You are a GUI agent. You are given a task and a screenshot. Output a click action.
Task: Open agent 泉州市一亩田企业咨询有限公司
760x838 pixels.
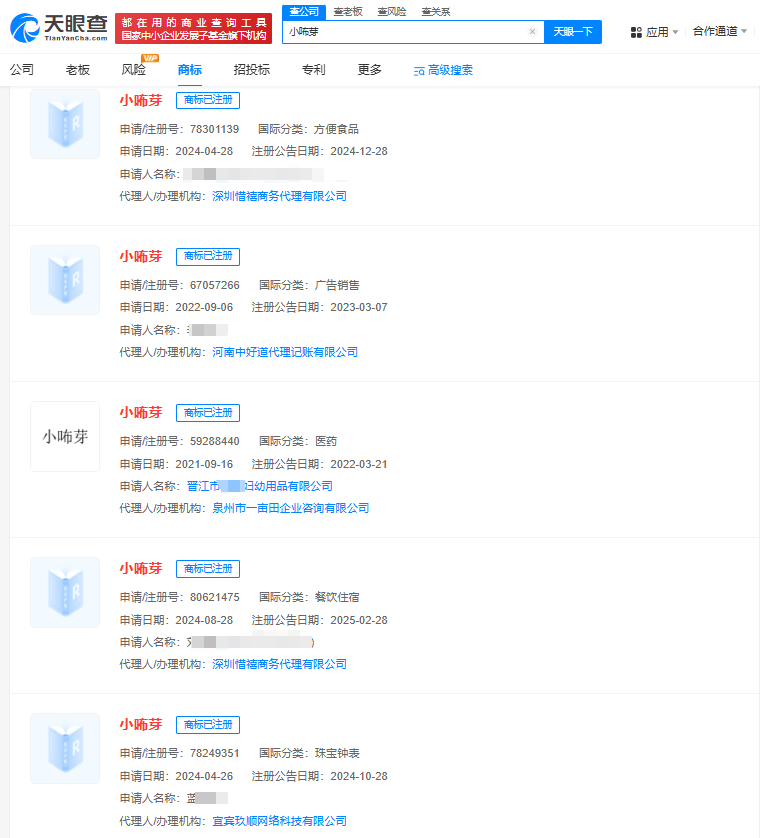pos(290,508)
